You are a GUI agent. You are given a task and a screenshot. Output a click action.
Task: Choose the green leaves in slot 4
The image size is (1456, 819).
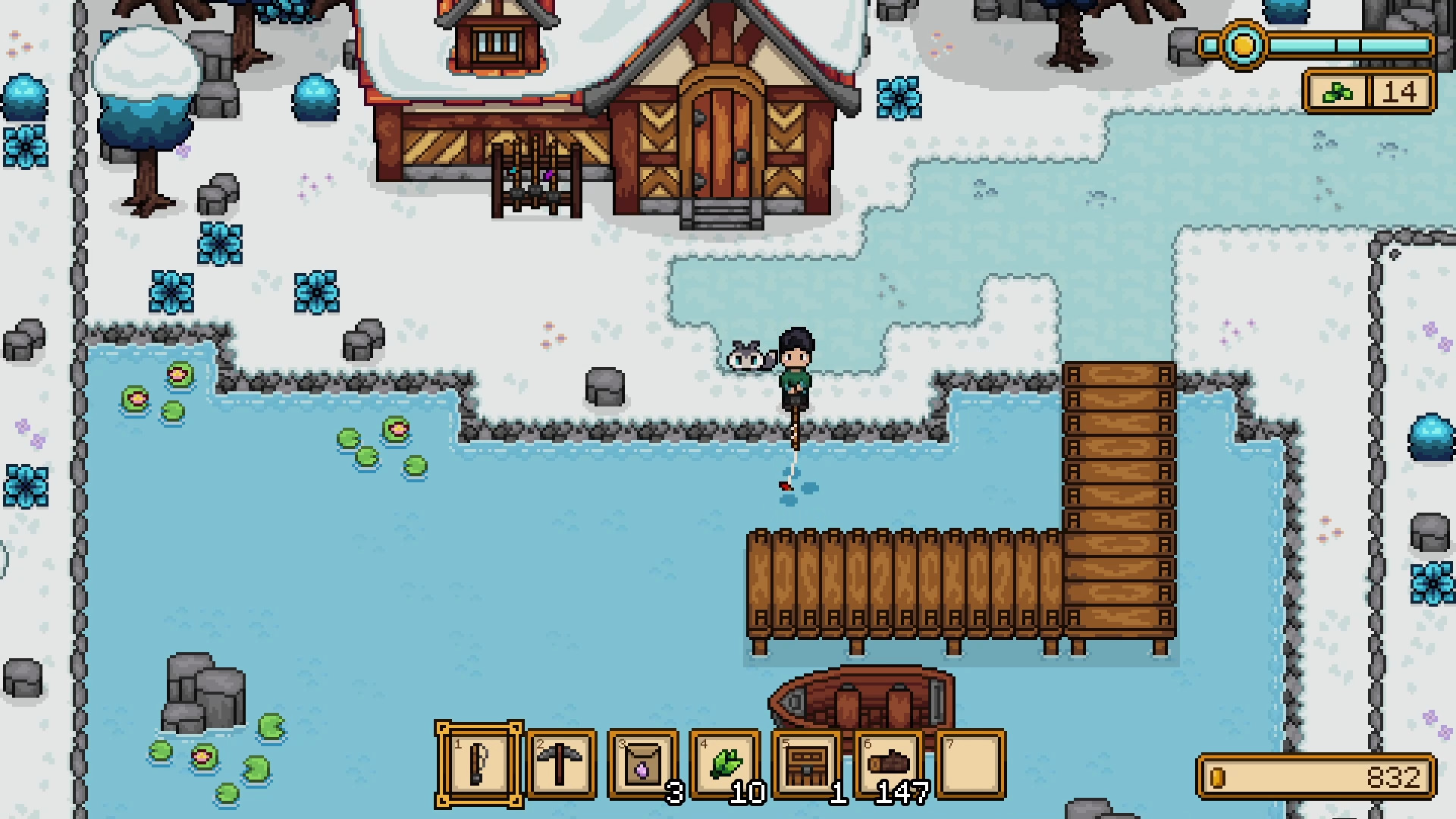[725, 764]
